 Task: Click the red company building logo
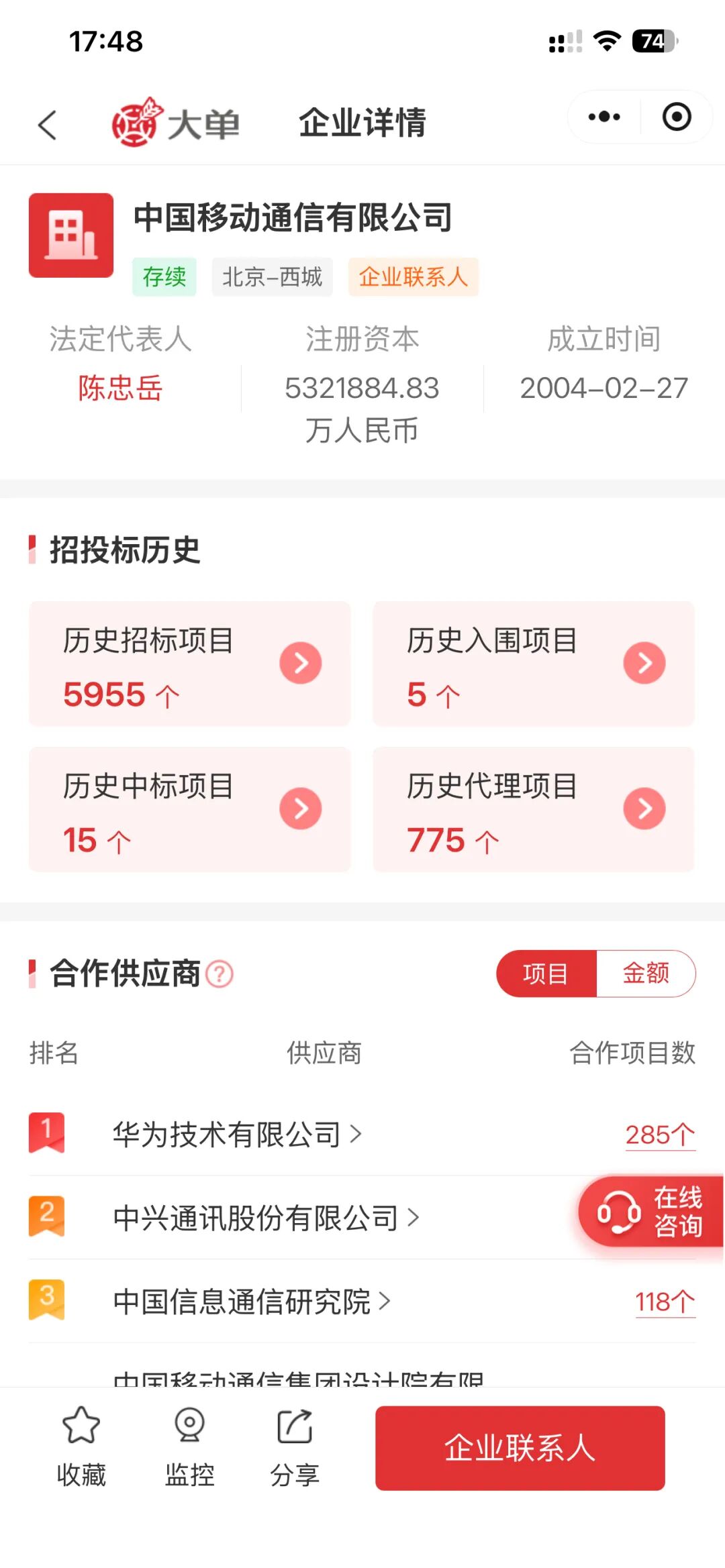[x=72, y=236]
